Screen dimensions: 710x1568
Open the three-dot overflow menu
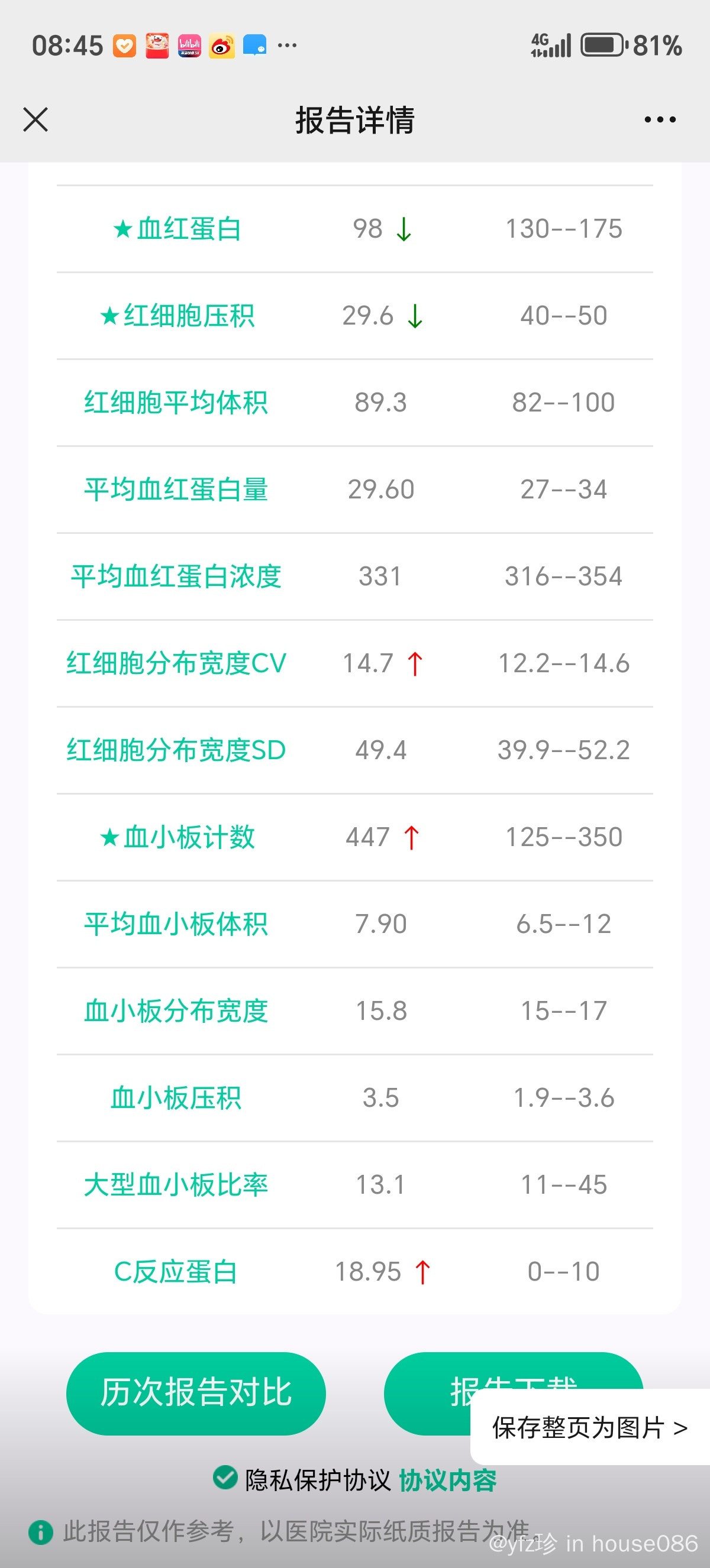tap(660, 119)
